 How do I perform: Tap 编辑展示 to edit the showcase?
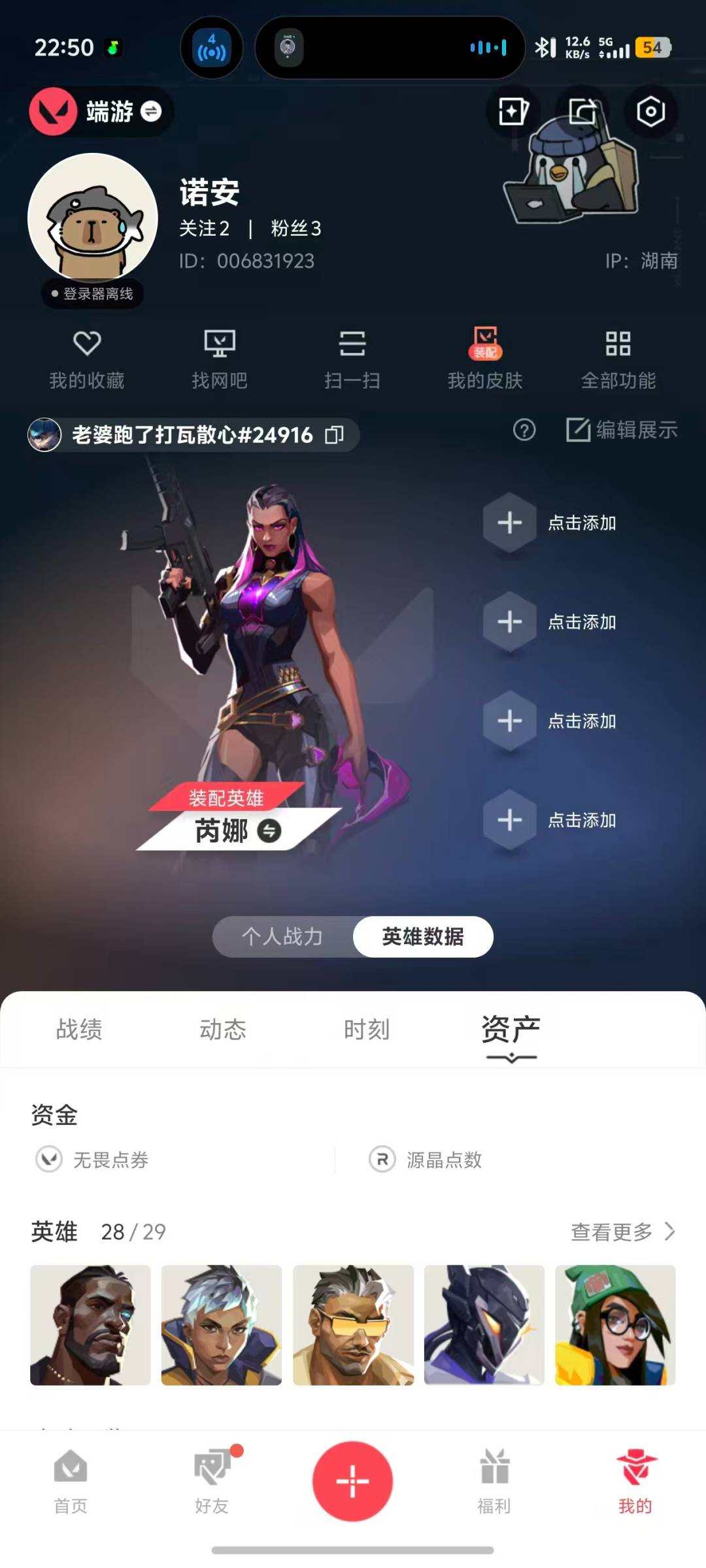click(x=622, y=431)
